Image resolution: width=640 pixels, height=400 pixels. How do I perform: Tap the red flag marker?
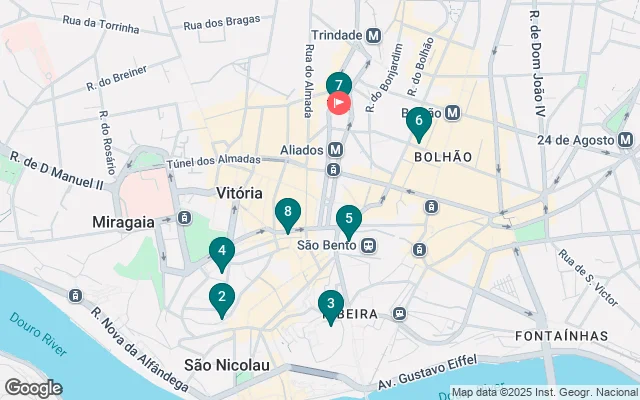pos(339,102)
